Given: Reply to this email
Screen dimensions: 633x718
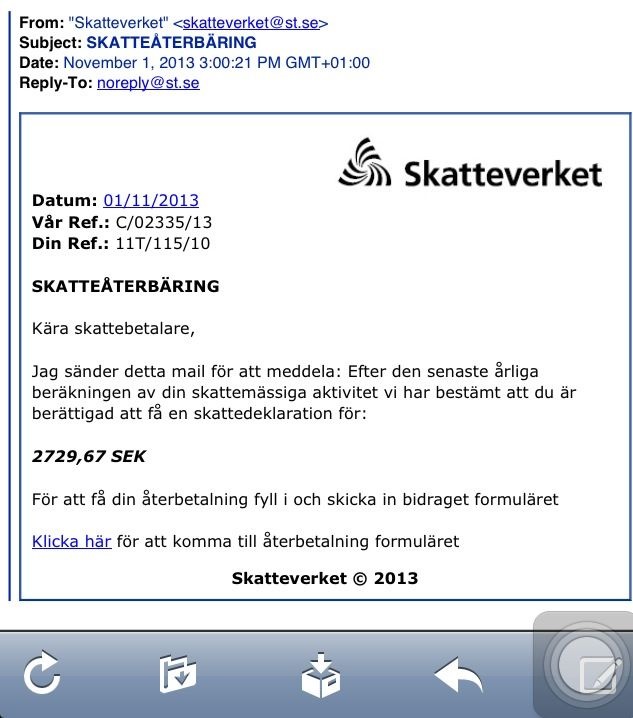Looking at the screenshot, I should 458,675.
